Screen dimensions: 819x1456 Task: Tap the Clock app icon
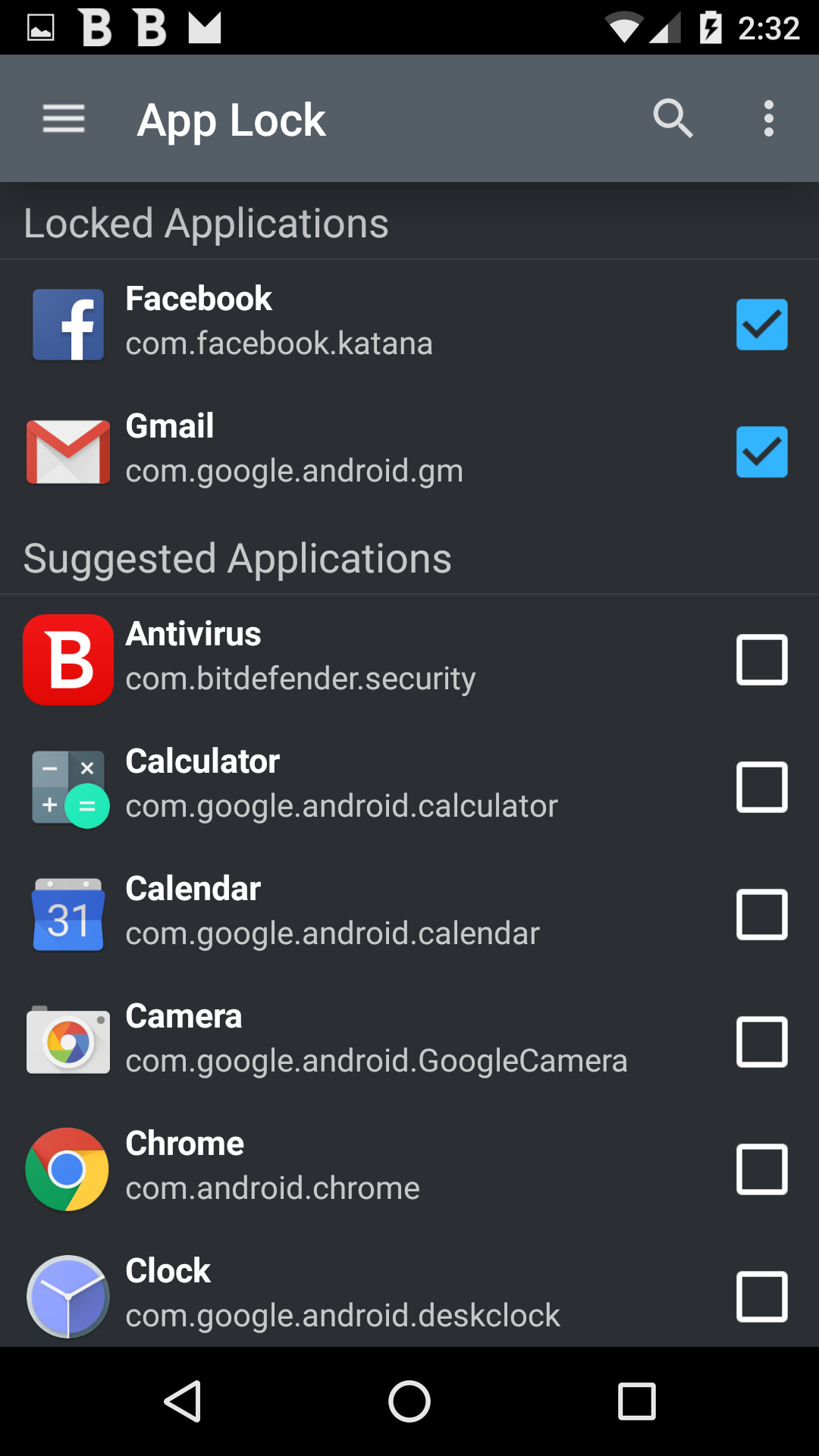pyautogui.click(x=67, y=1297)
